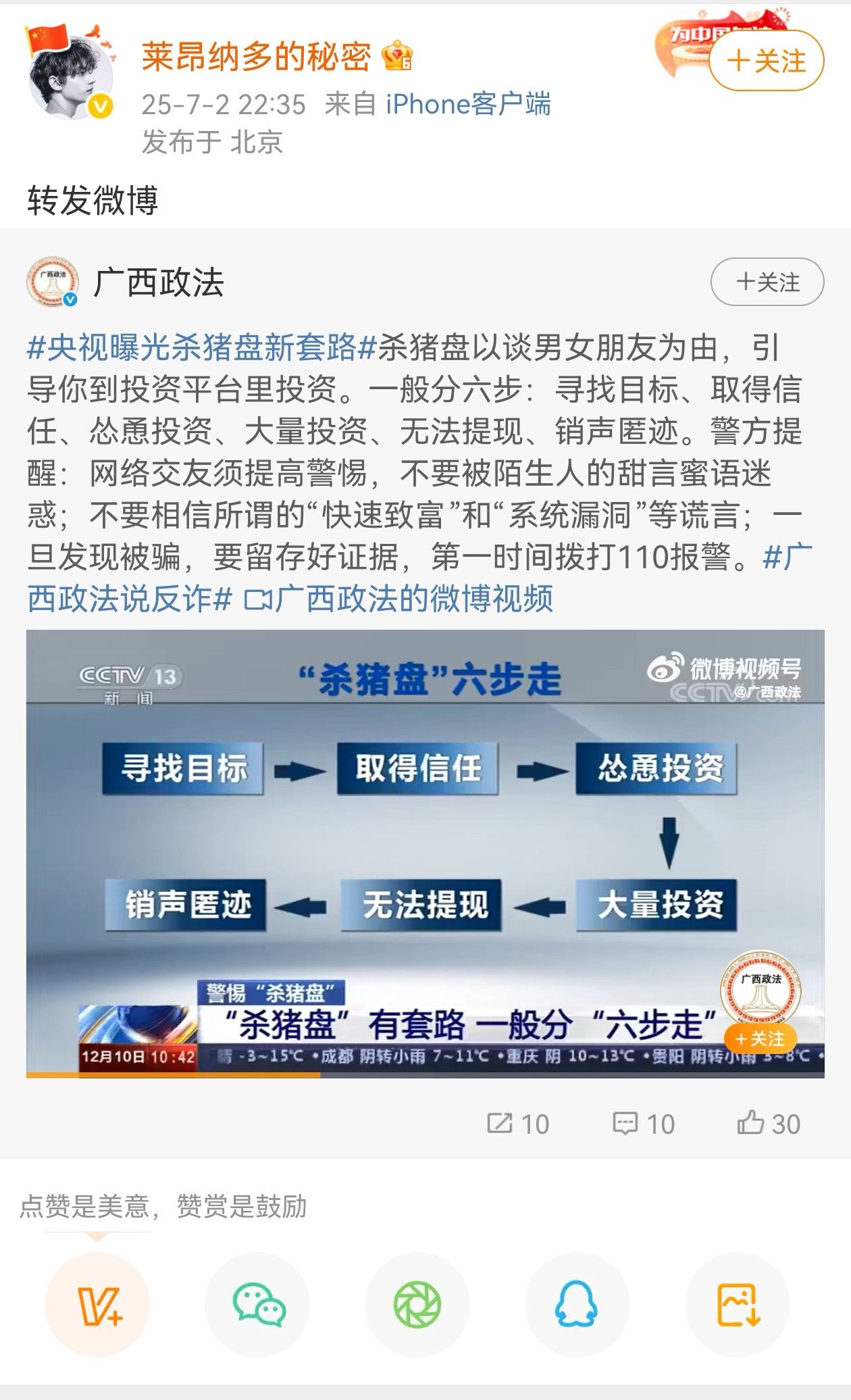Follow 广西政法 with the gray 关注 button
851x1400 pixels.
pos(767,282)
